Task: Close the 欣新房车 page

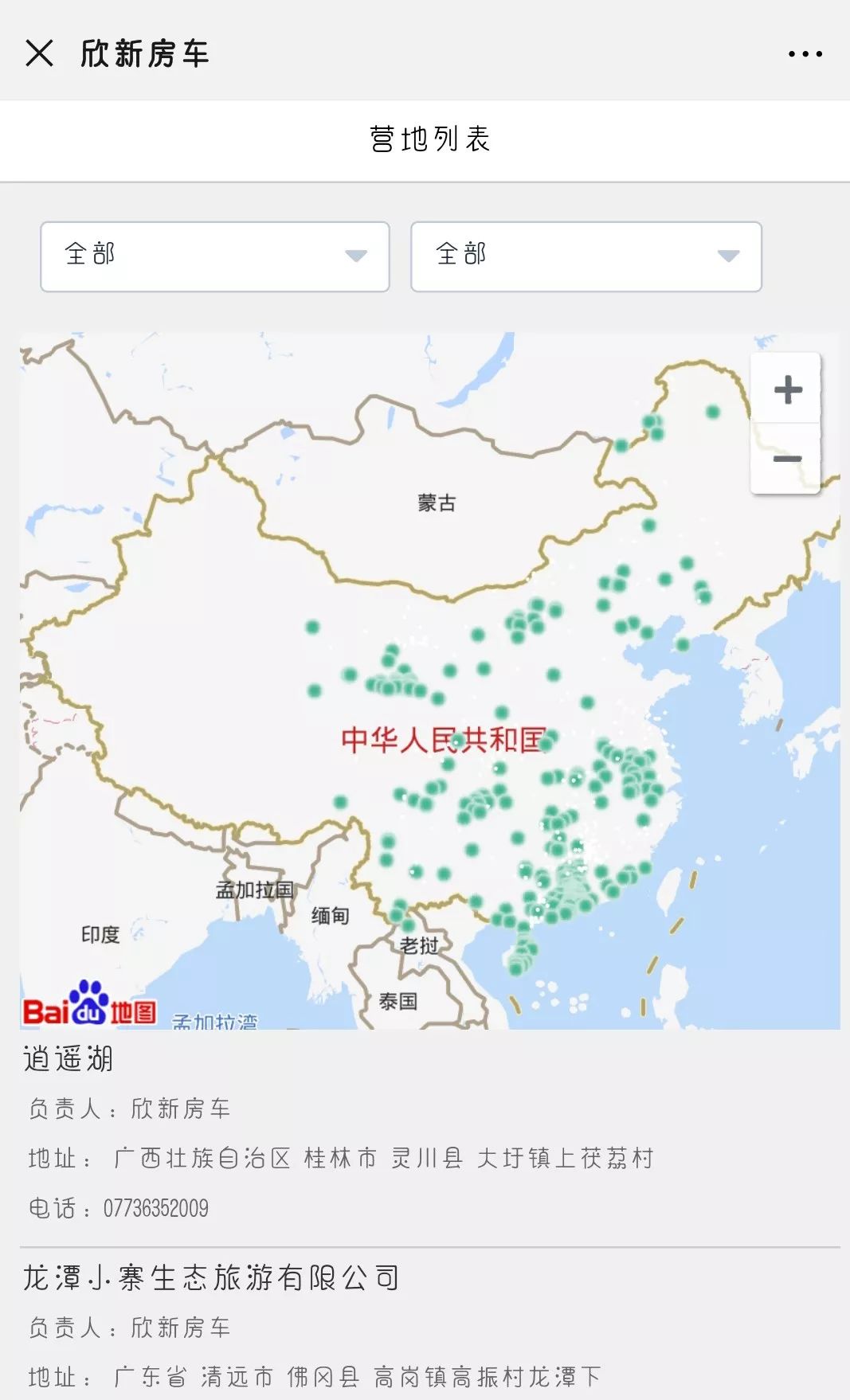Action: [39, 53]
